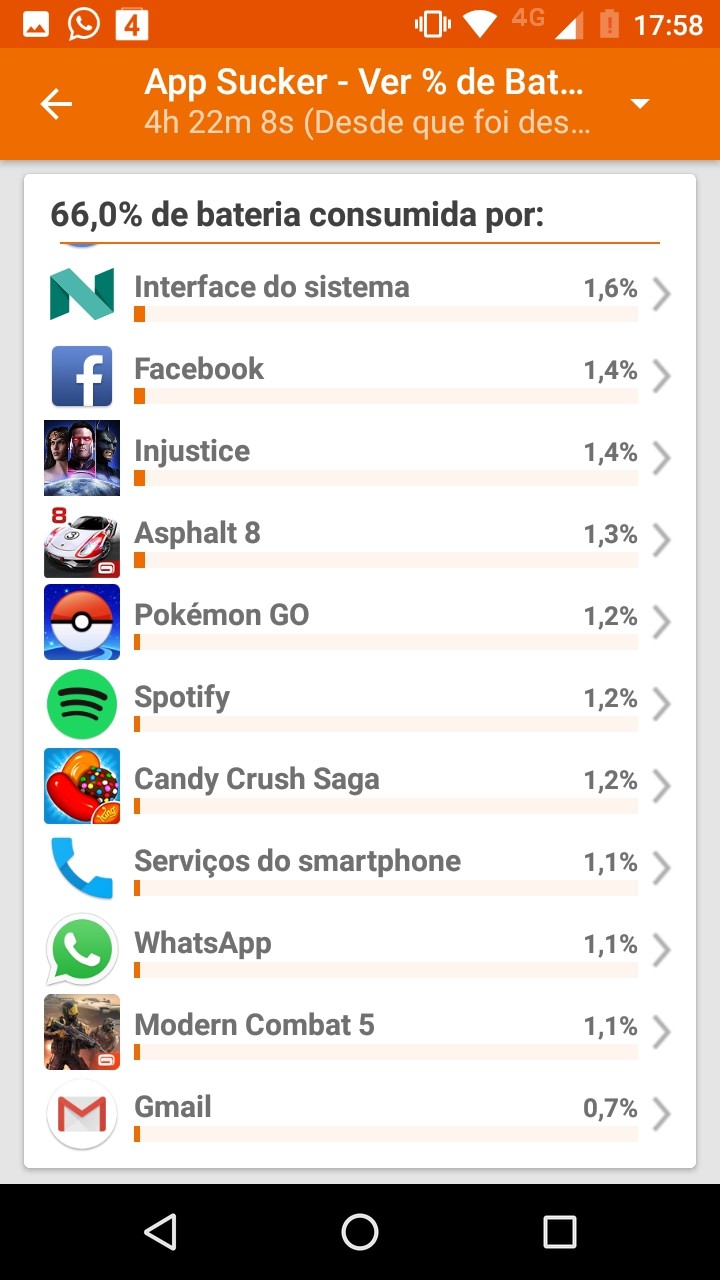This screenshot has height=1280, width=720.
Task: Select the Asphalt 8 row
Action: [360, 540]
